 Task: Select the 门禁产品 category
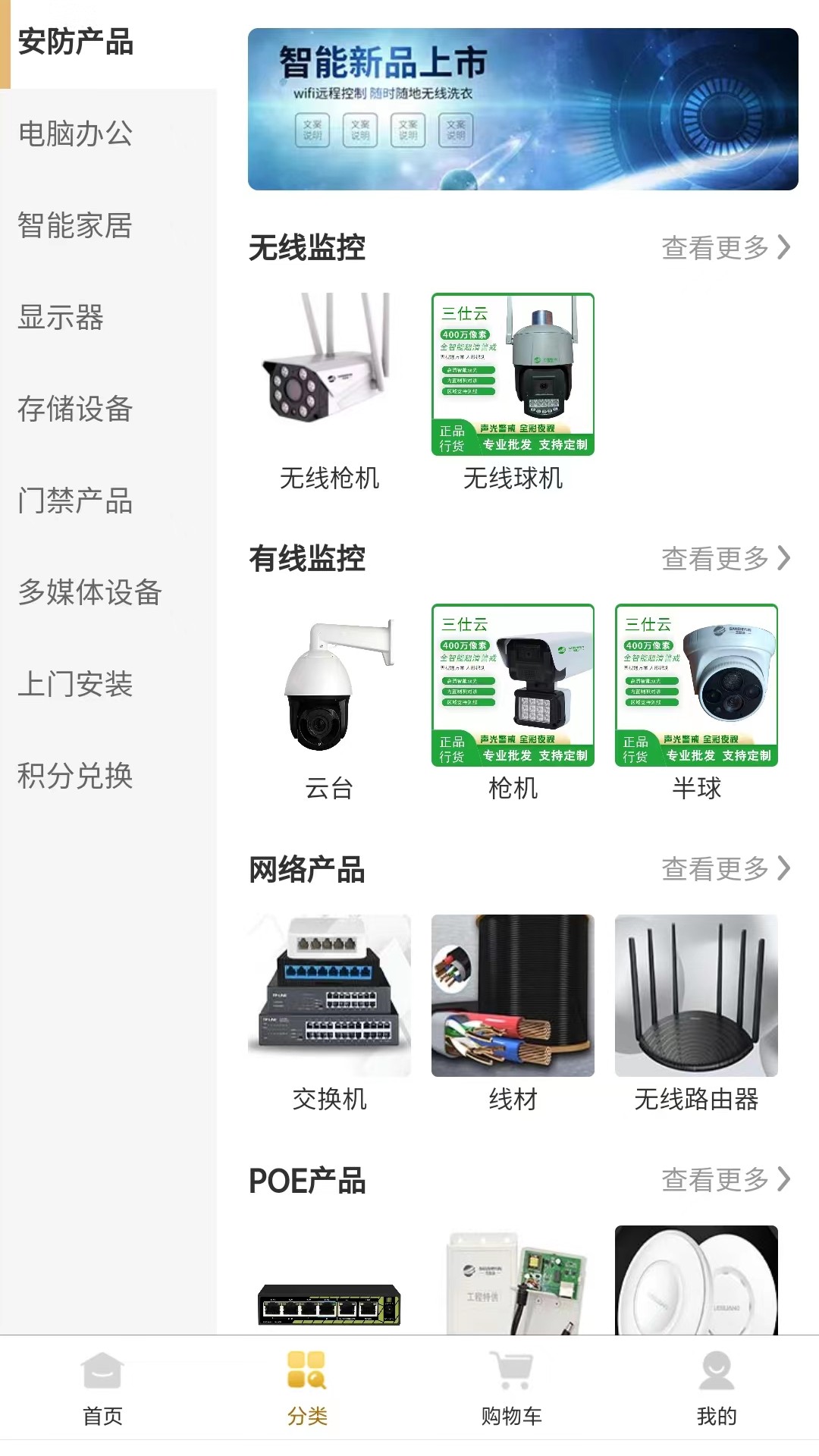(x=76, y=501)
